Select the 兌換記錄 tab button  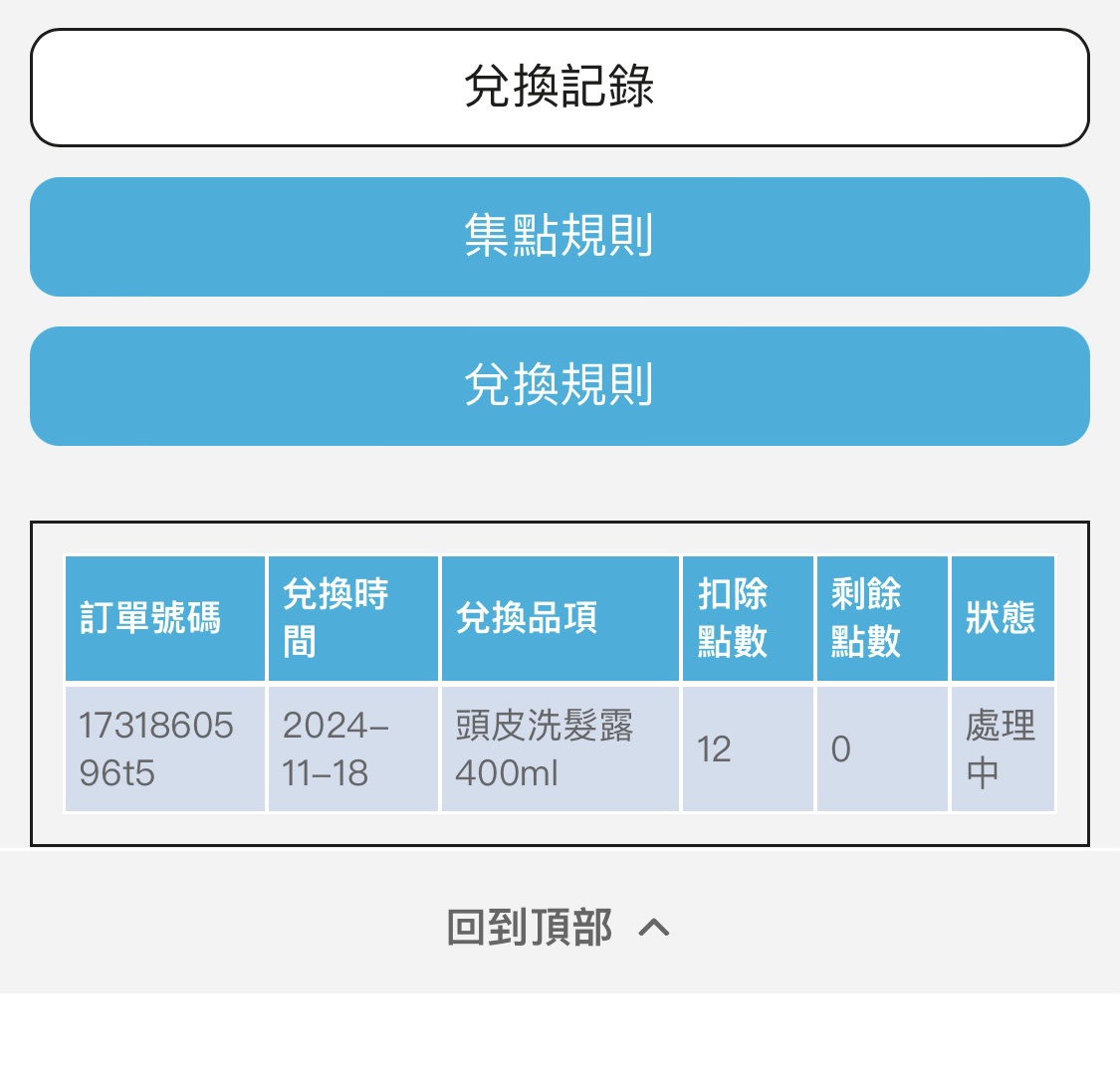click(560, 88)
